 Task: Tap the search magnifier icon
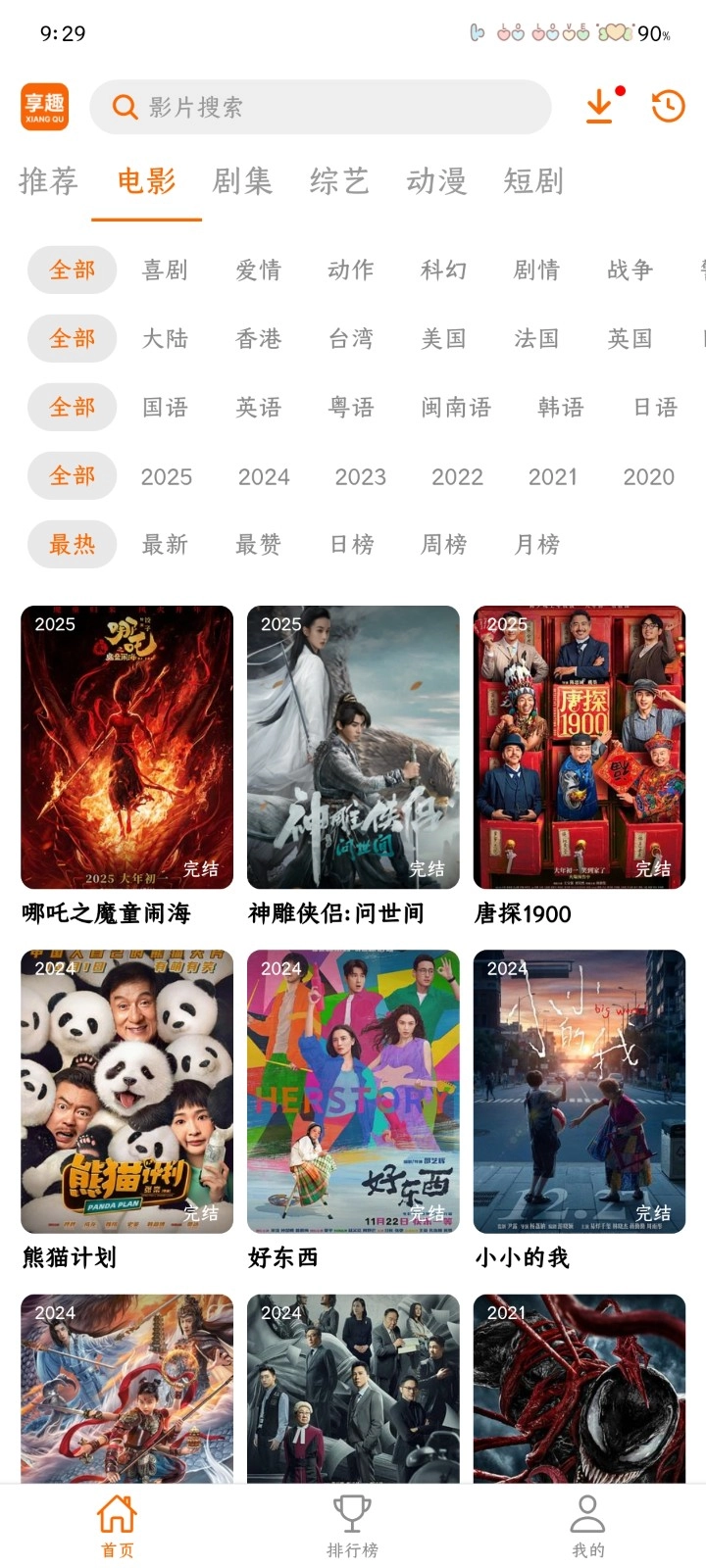[125, 106]
